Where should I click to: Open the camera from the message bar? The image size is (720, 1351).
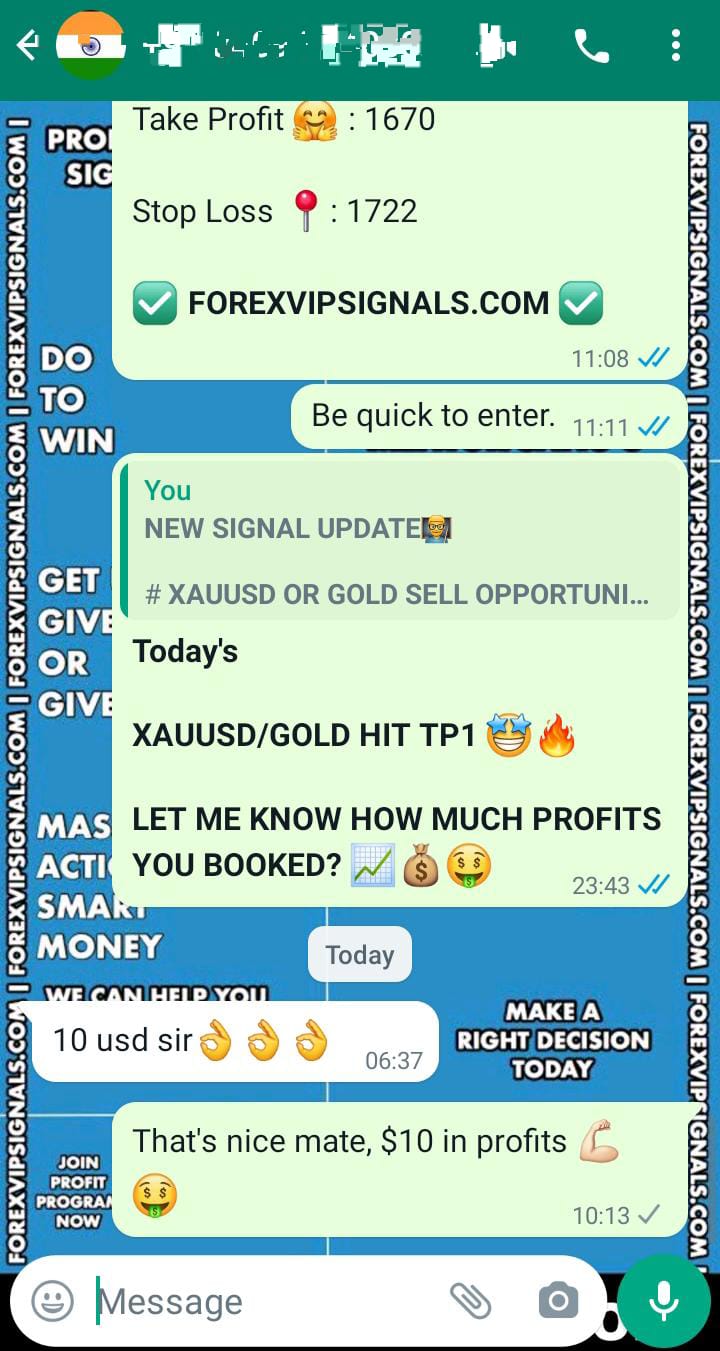pos(557,1301)
